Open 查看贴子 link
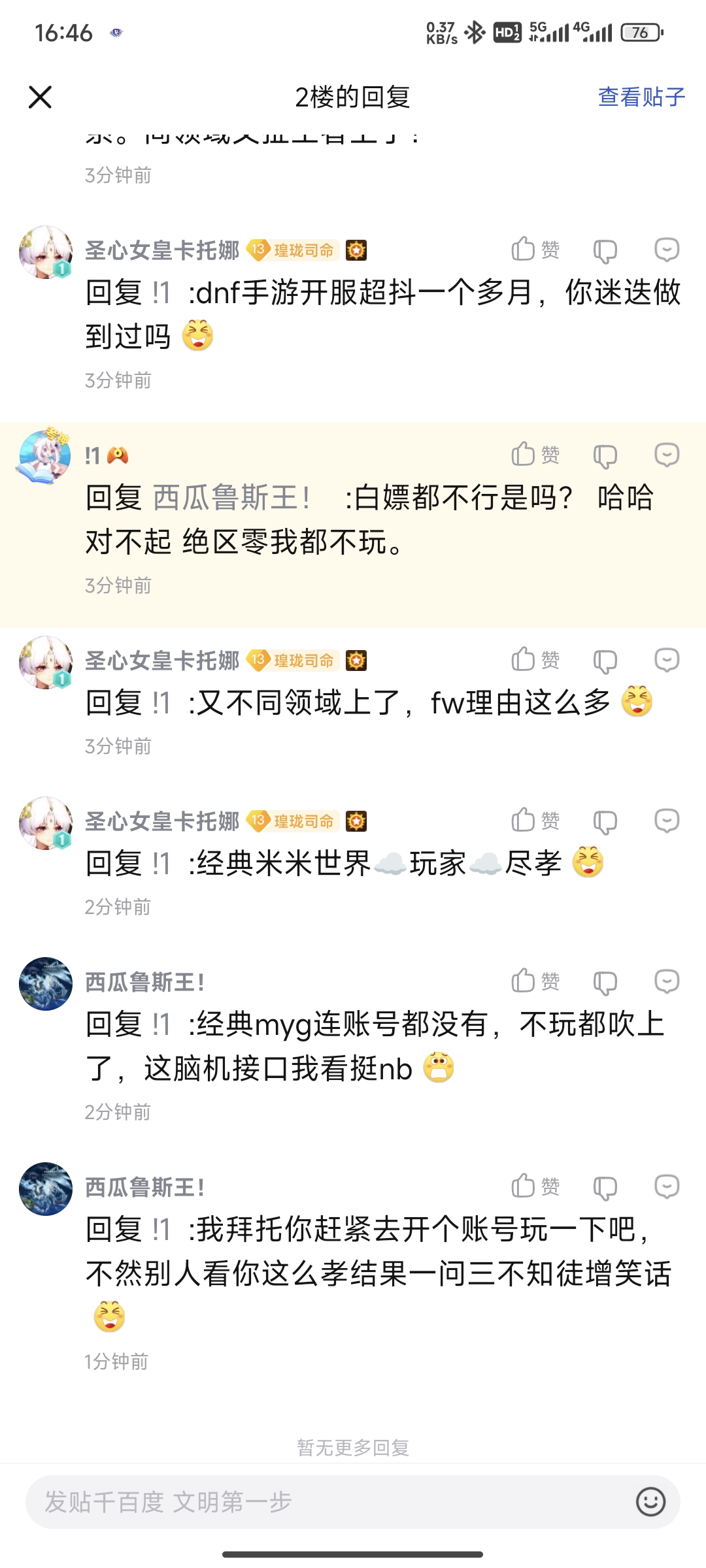The width and height of the screenshot is (706, 1568). click(641, 97)
